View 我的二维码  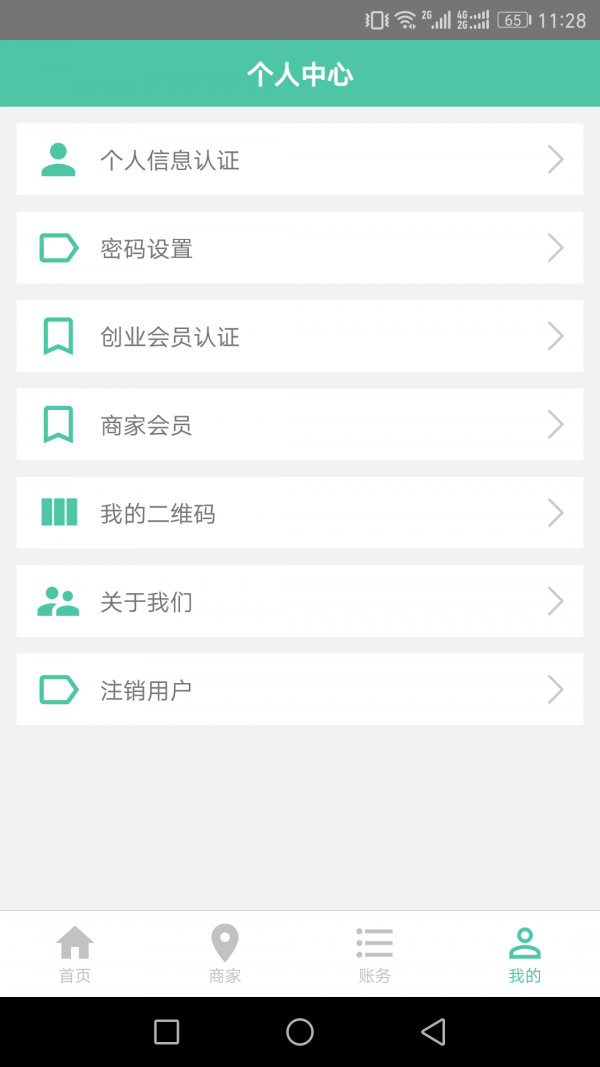pyautogui.click(x=300, y=513)
